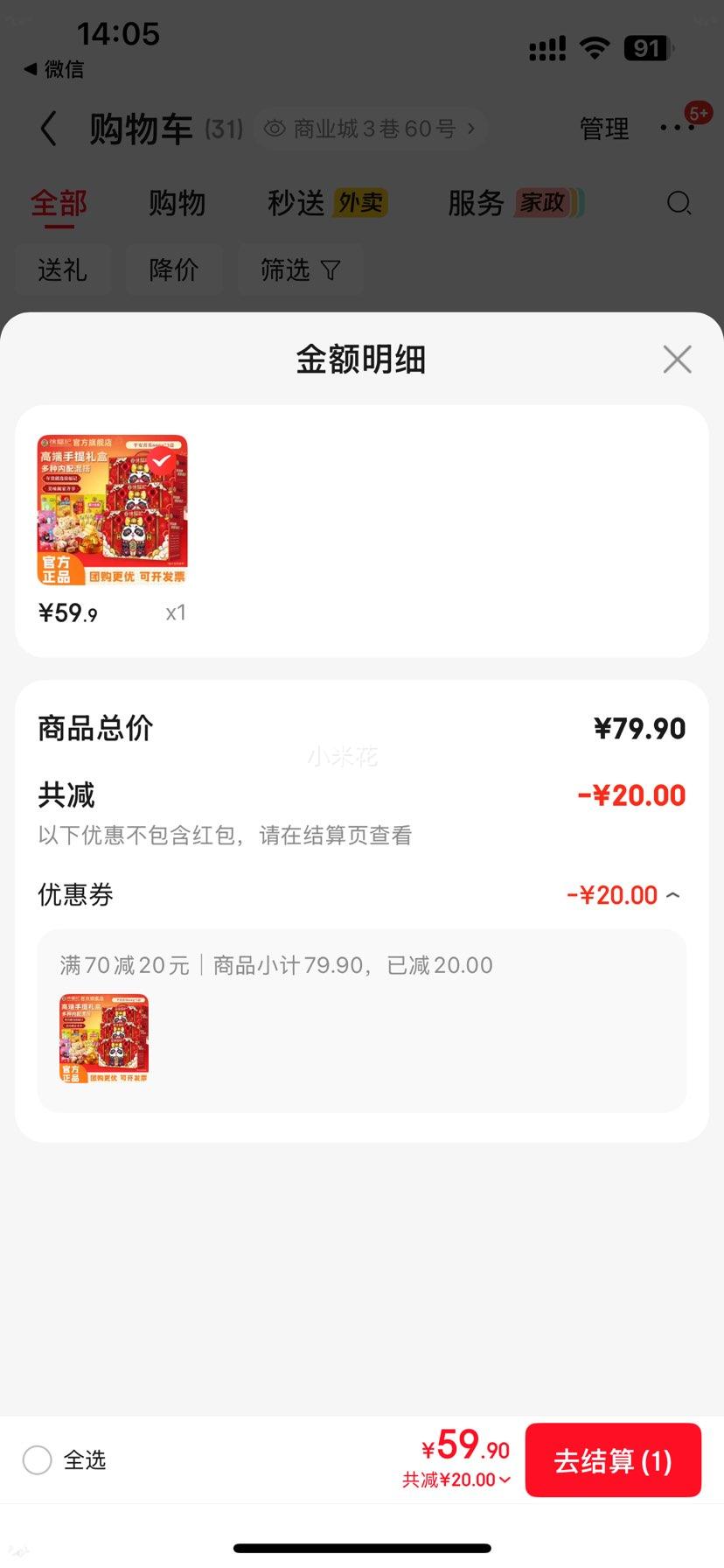Open search from the cart toolbar
Viewport: 724px width, 1568px height.
click(679, 203)
